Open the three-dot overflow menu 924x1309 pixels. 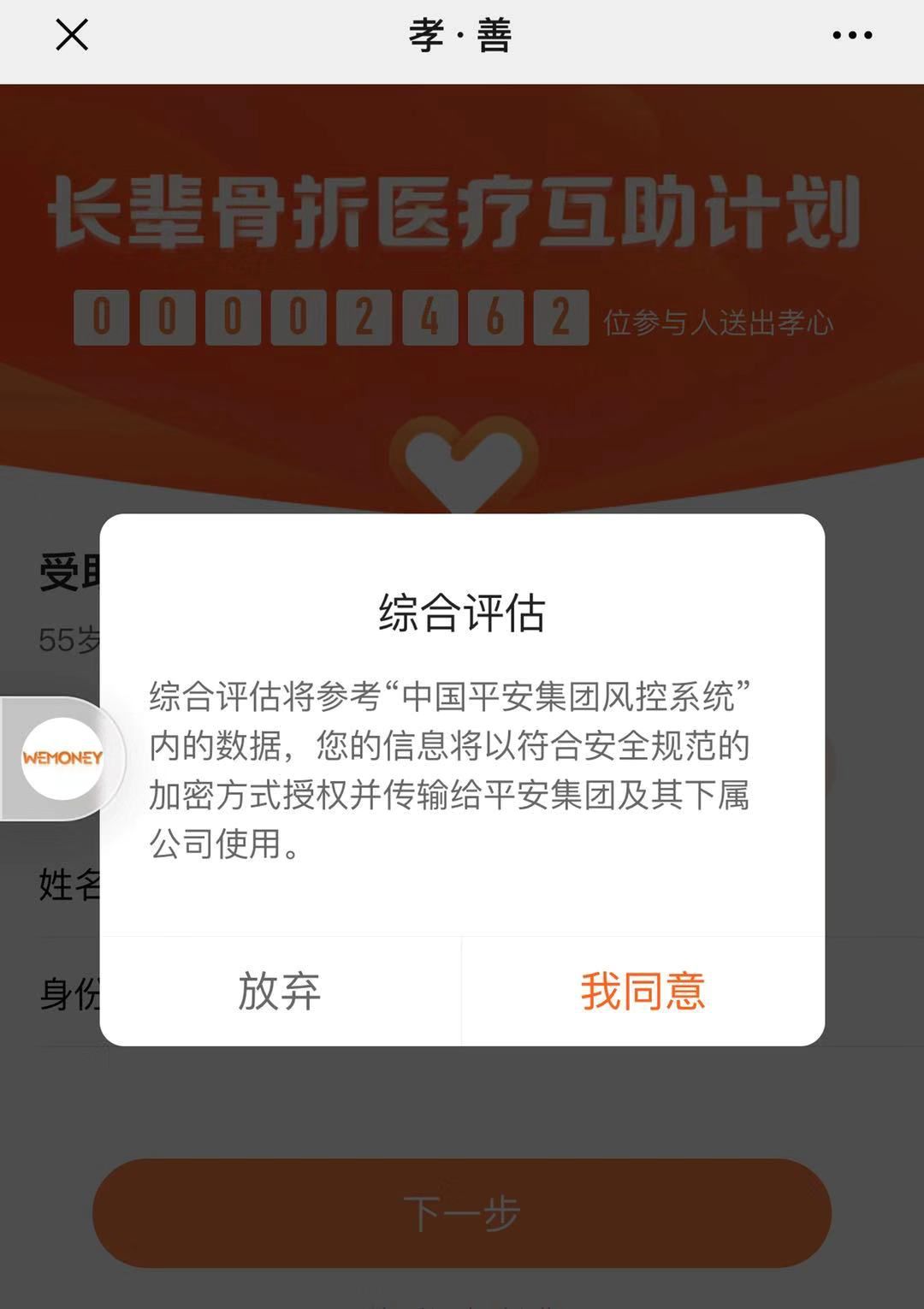pos(851,35)
